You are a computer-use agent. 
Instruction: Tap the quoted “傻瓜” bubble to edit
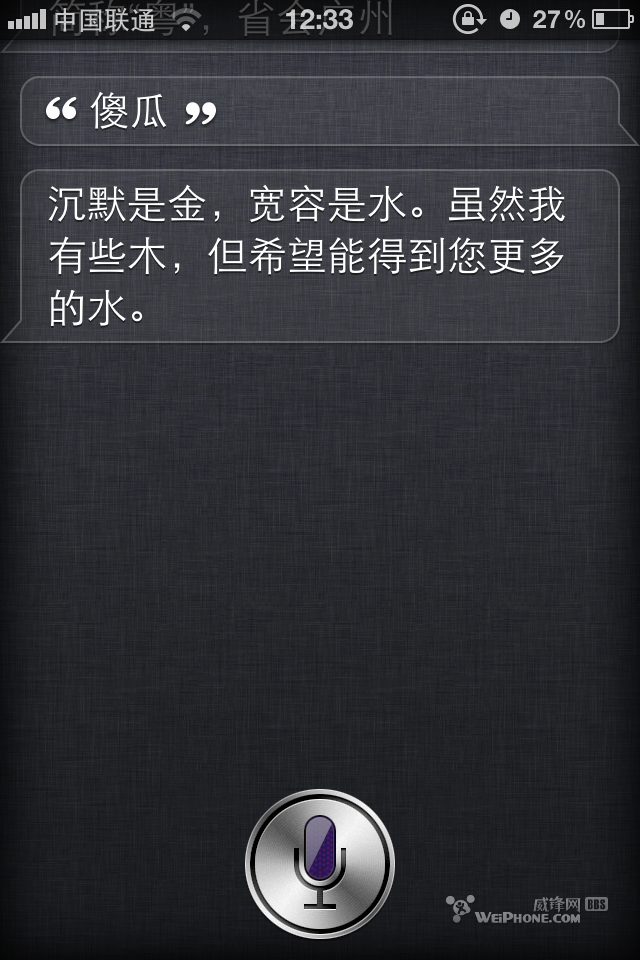click(320, 111)
